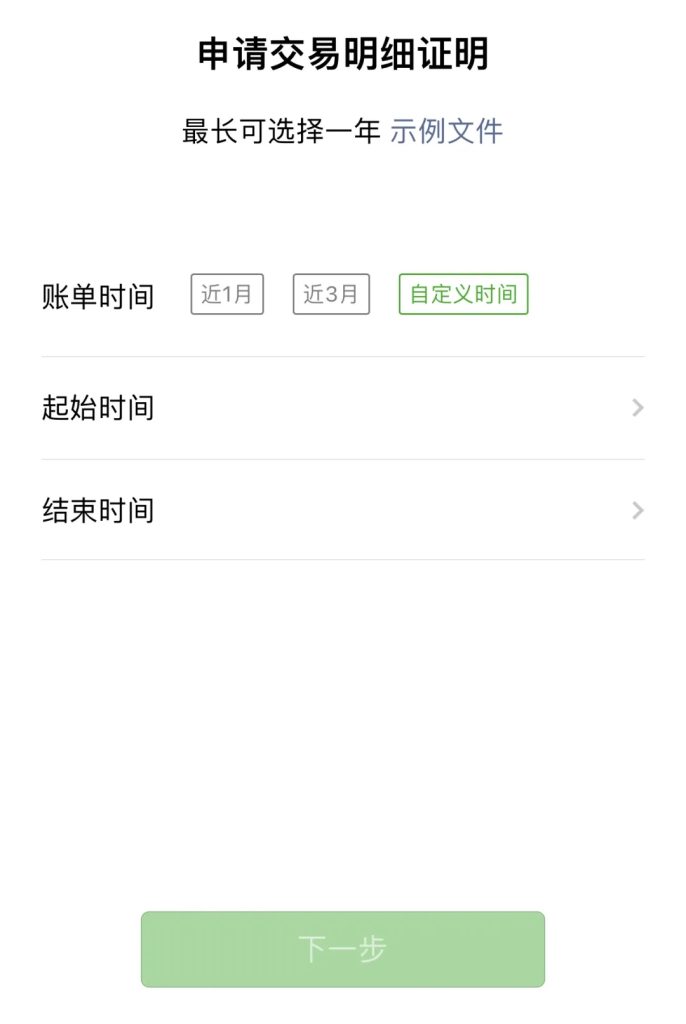This screenshot has height=1024, width=686.
Task: Select the 近1月 bill period
Action: pyautogui.click(x=227, y=295)
